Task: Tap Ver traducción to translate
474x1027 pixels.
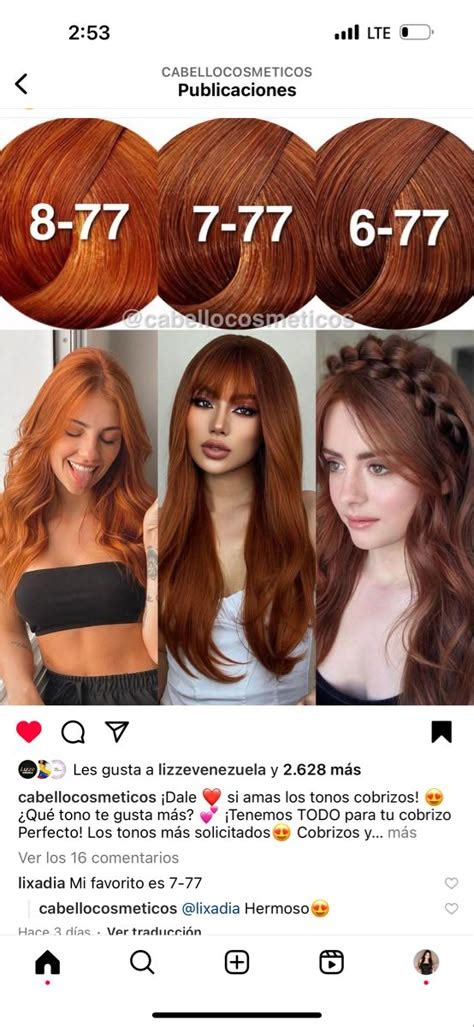Action: (154, 931)
